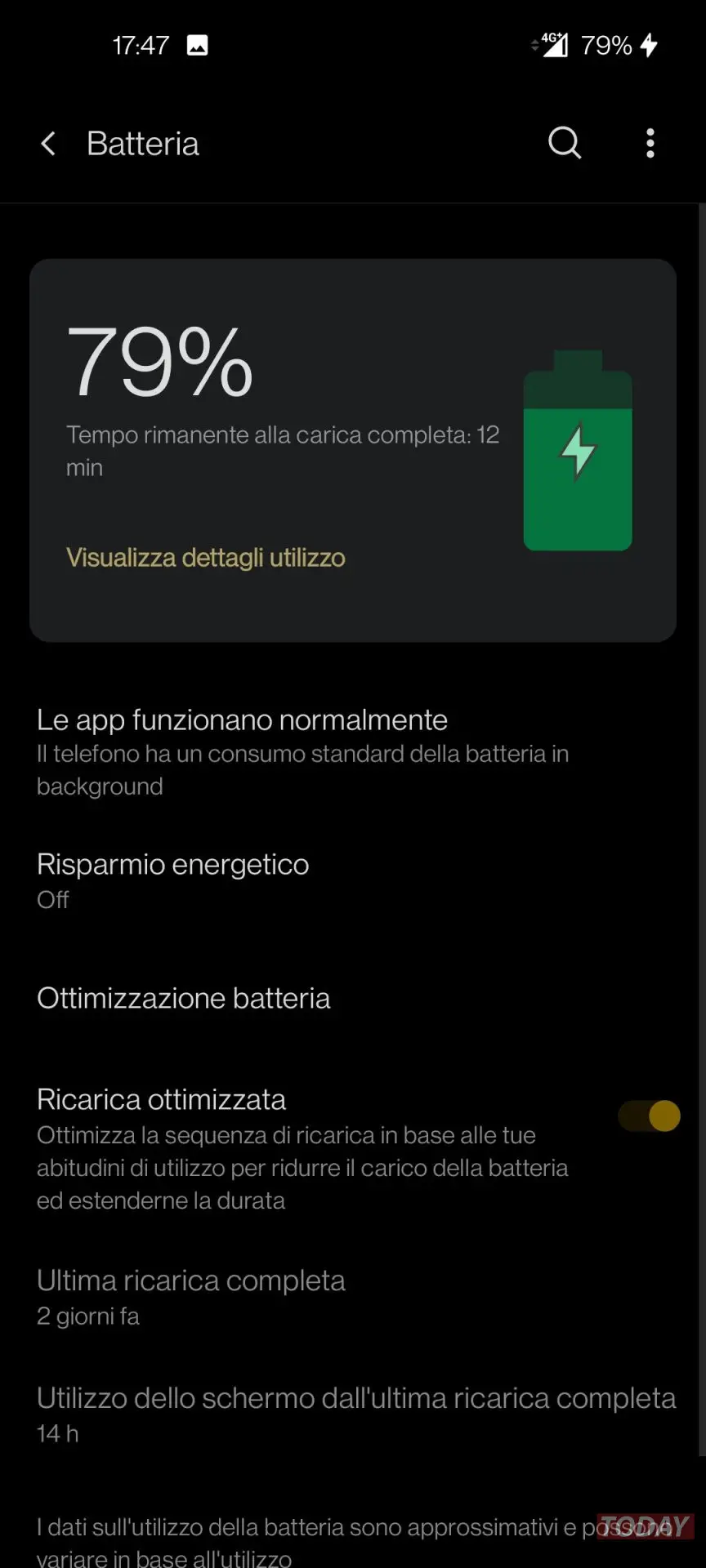Open the search icon
Screen dimensions: 706x1568
click(x=564, y=143)
